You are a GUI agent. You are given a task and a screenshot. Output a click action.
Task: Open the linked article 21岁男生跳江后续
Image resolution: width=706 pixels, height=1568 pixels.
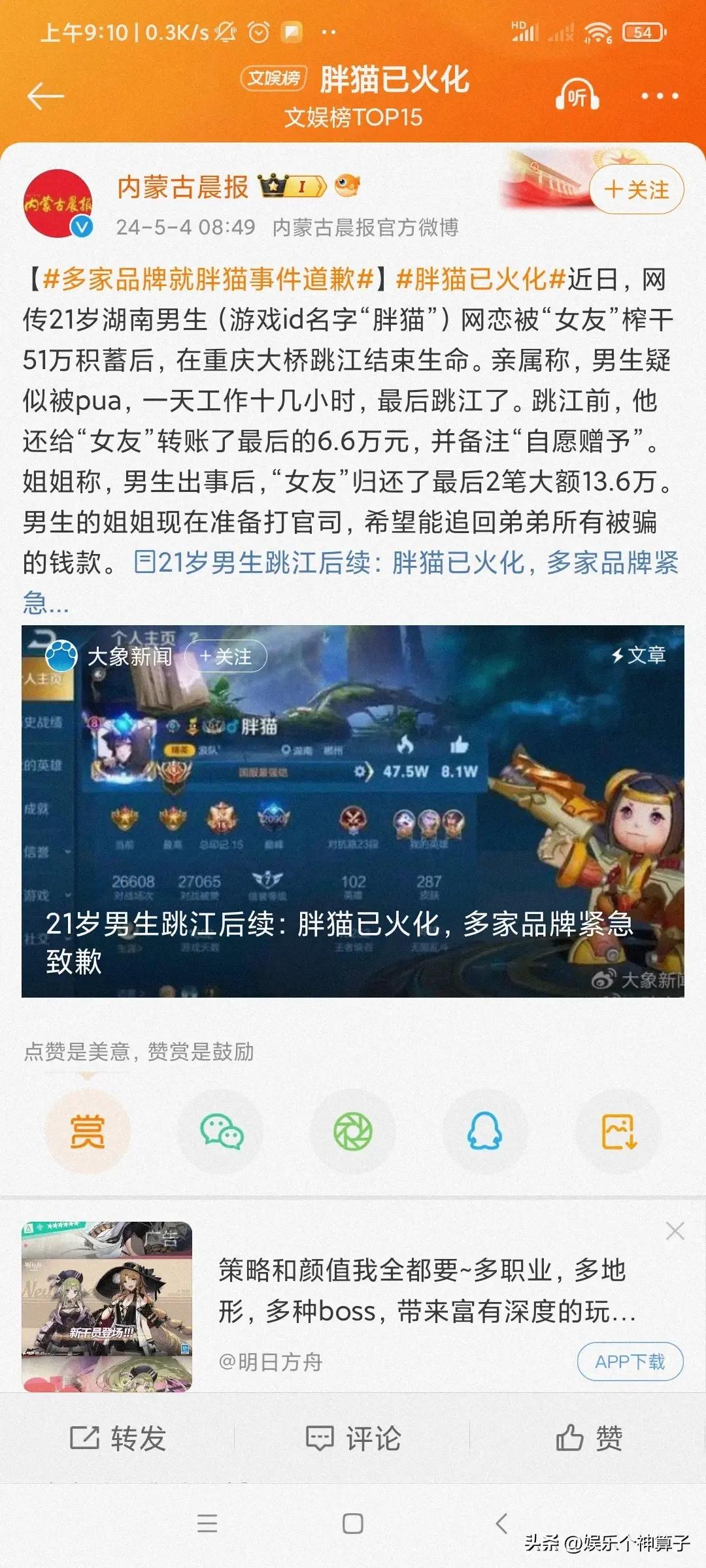point(405,563)
